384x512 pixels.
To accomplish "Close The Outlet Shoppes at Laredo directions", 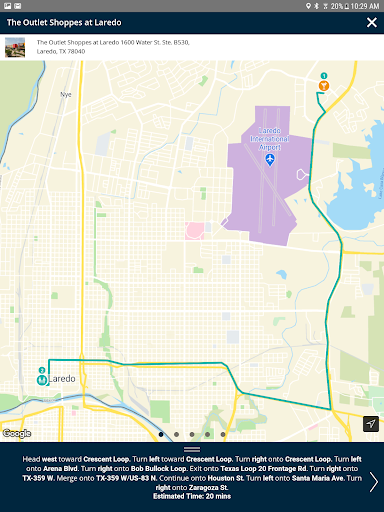I will 372,23.
